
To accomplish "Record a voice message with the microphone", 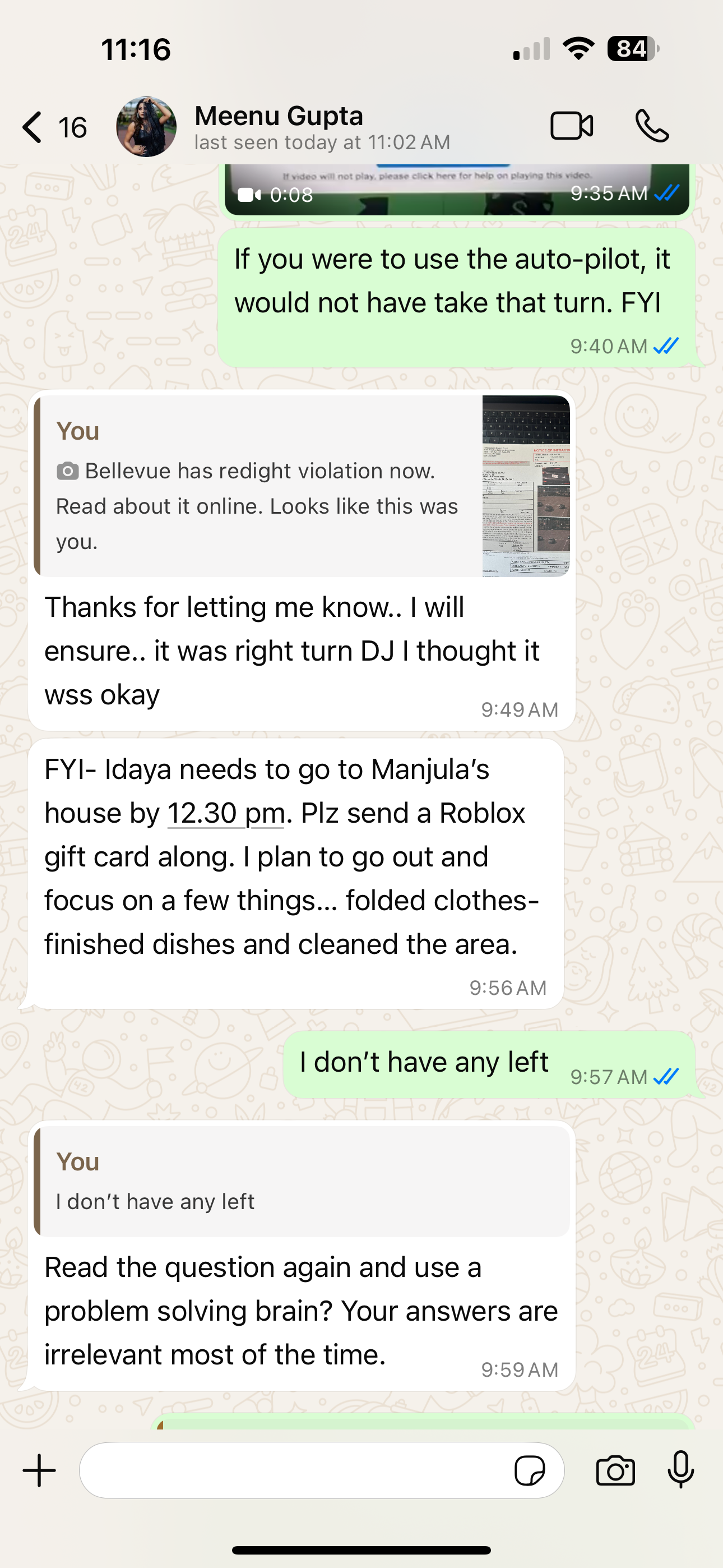I will point(680,1470).
